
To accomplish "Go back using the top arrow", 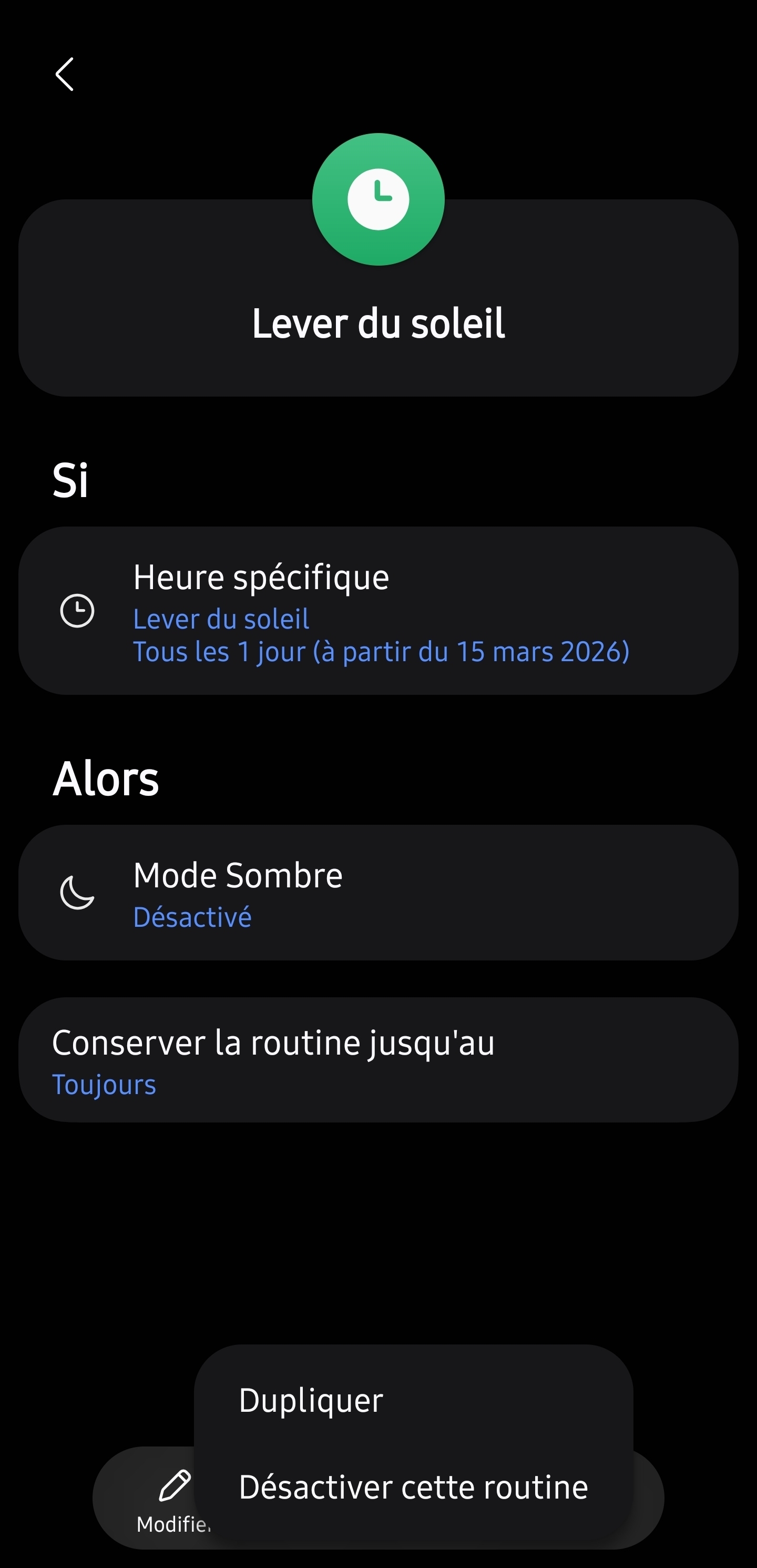I will (x=65, y=74).
